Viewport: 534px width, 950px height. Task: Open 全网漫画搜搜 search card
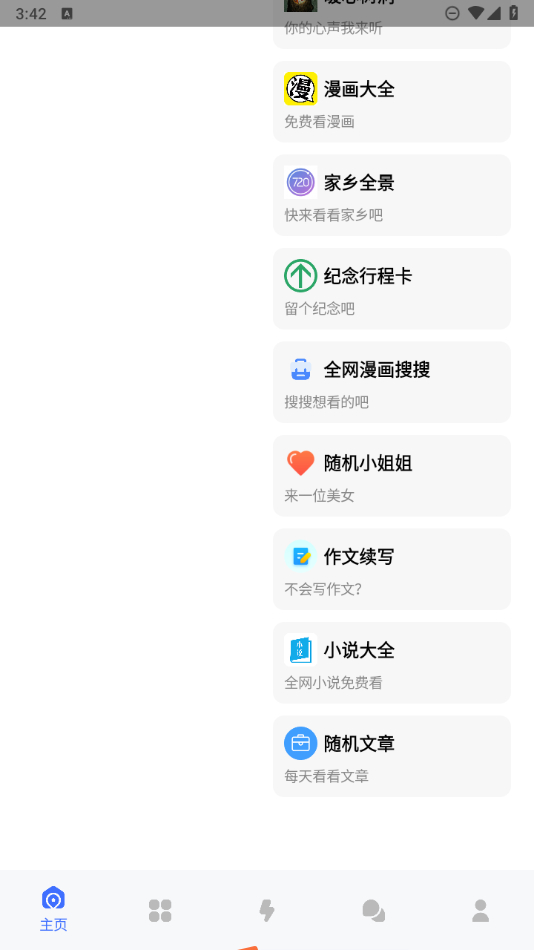[392, 382]
